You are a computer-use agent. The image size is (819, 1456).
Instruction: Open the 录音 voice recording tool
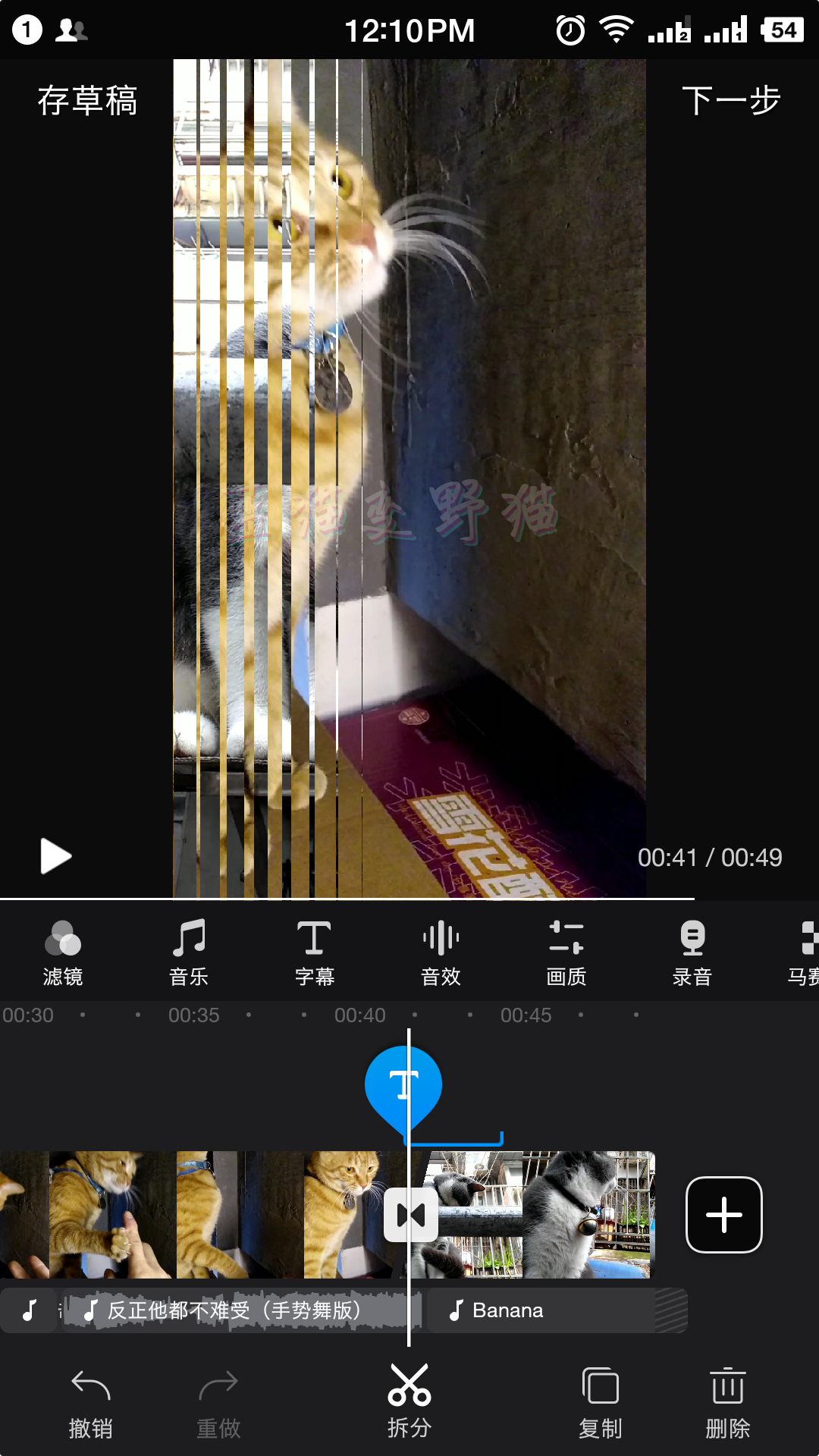(x=692, y=952)
